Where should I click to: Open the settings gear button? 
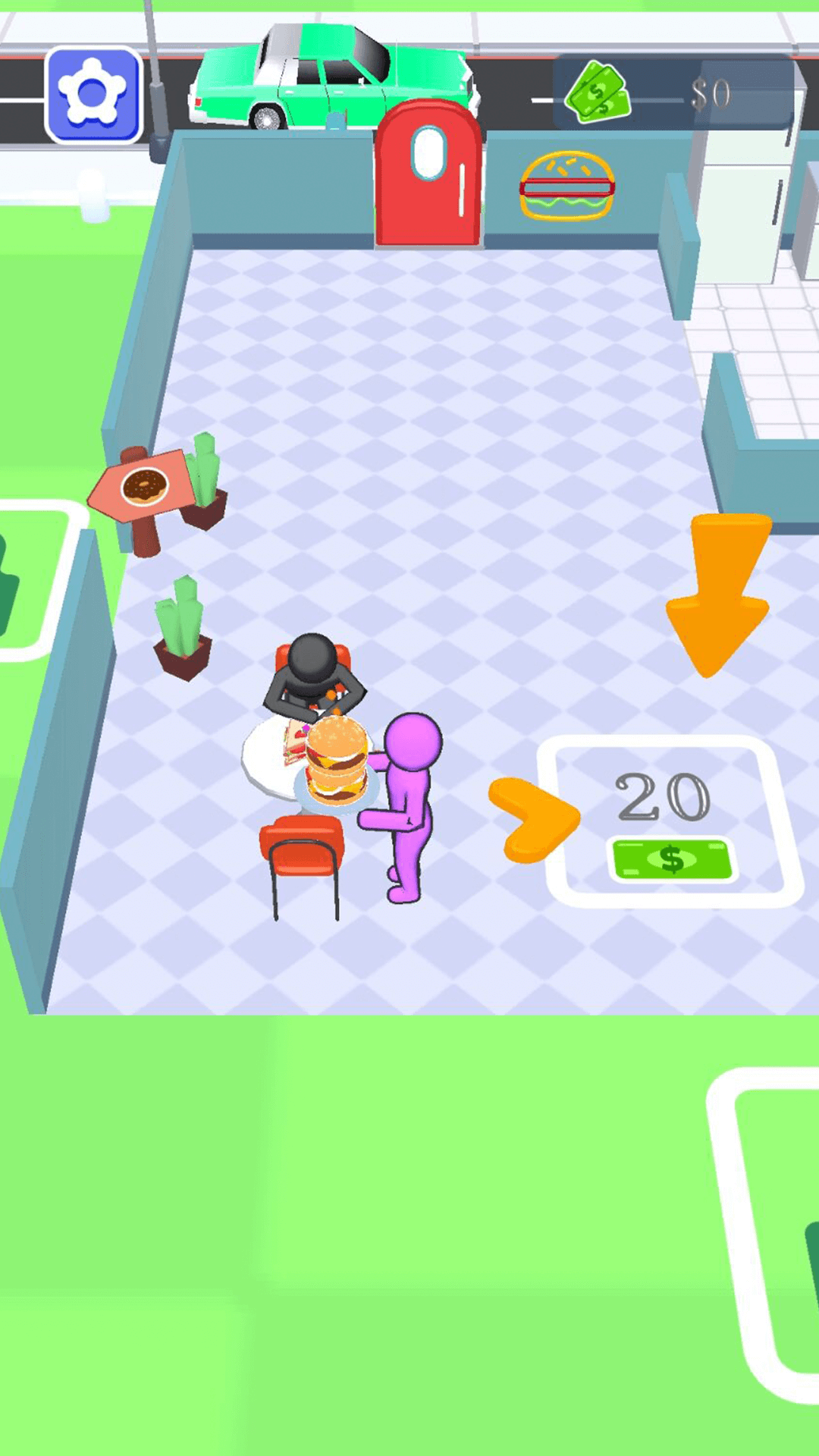click(93, 96)
